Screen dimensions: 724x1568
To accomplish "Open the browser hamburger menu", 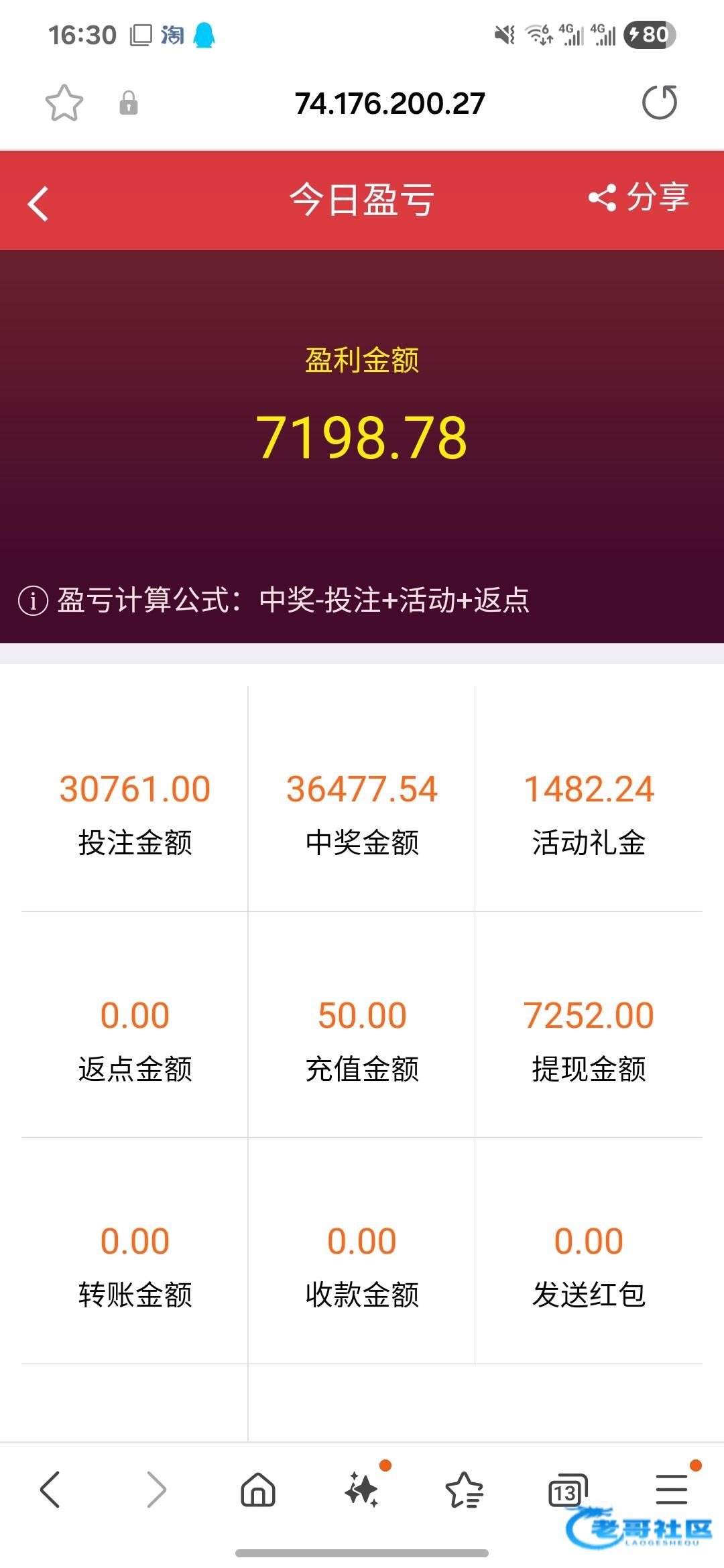I will coord(671,1490).
